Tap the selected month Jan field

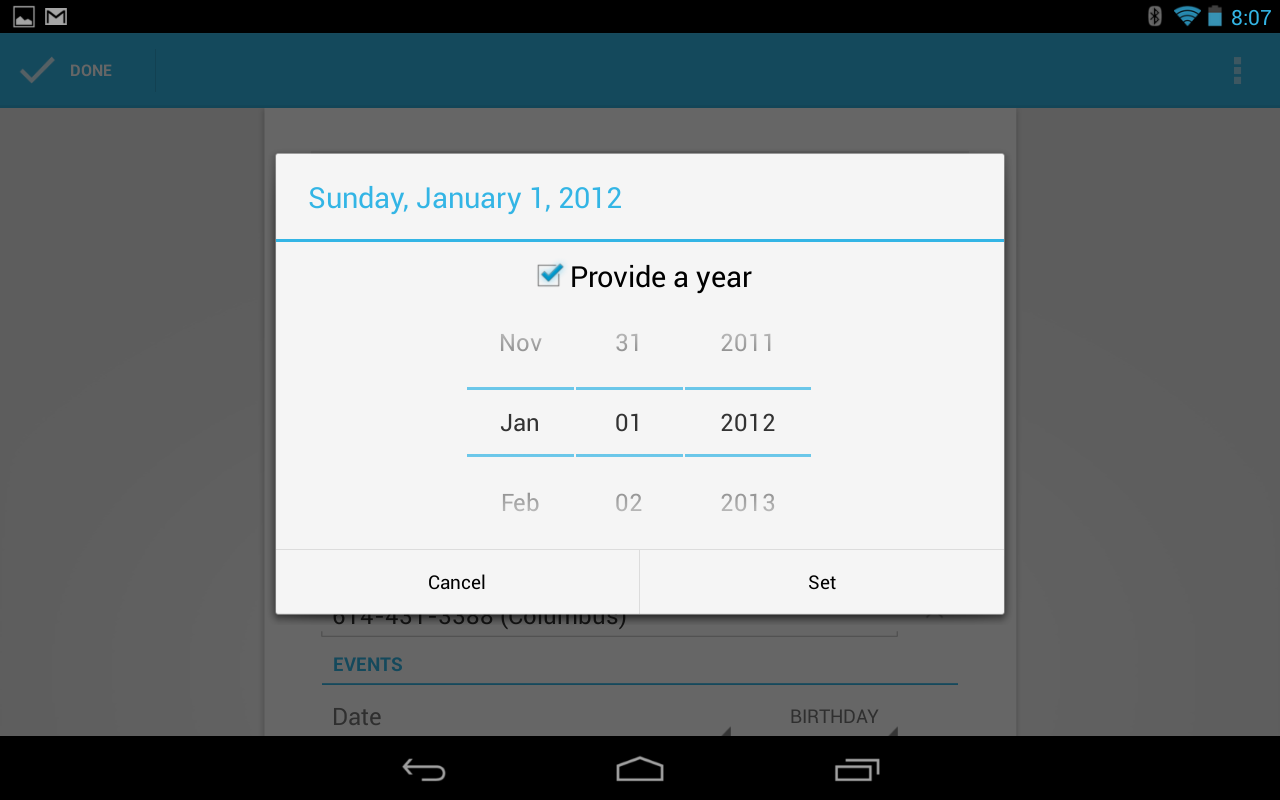click(x=520, y=423)
